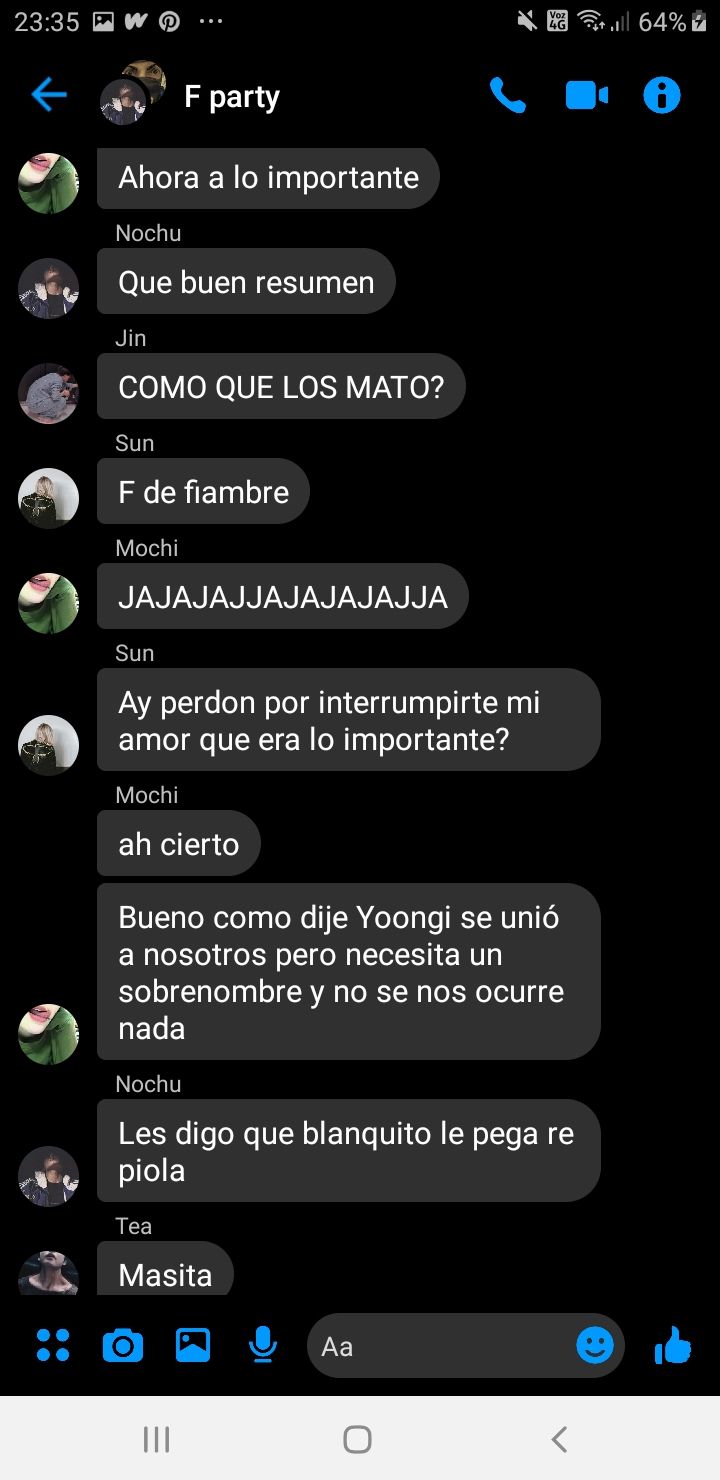This screenshot has height=1480, width=720.
Task: Open the camera to take a photo
Action: (x=123, y=1346)
